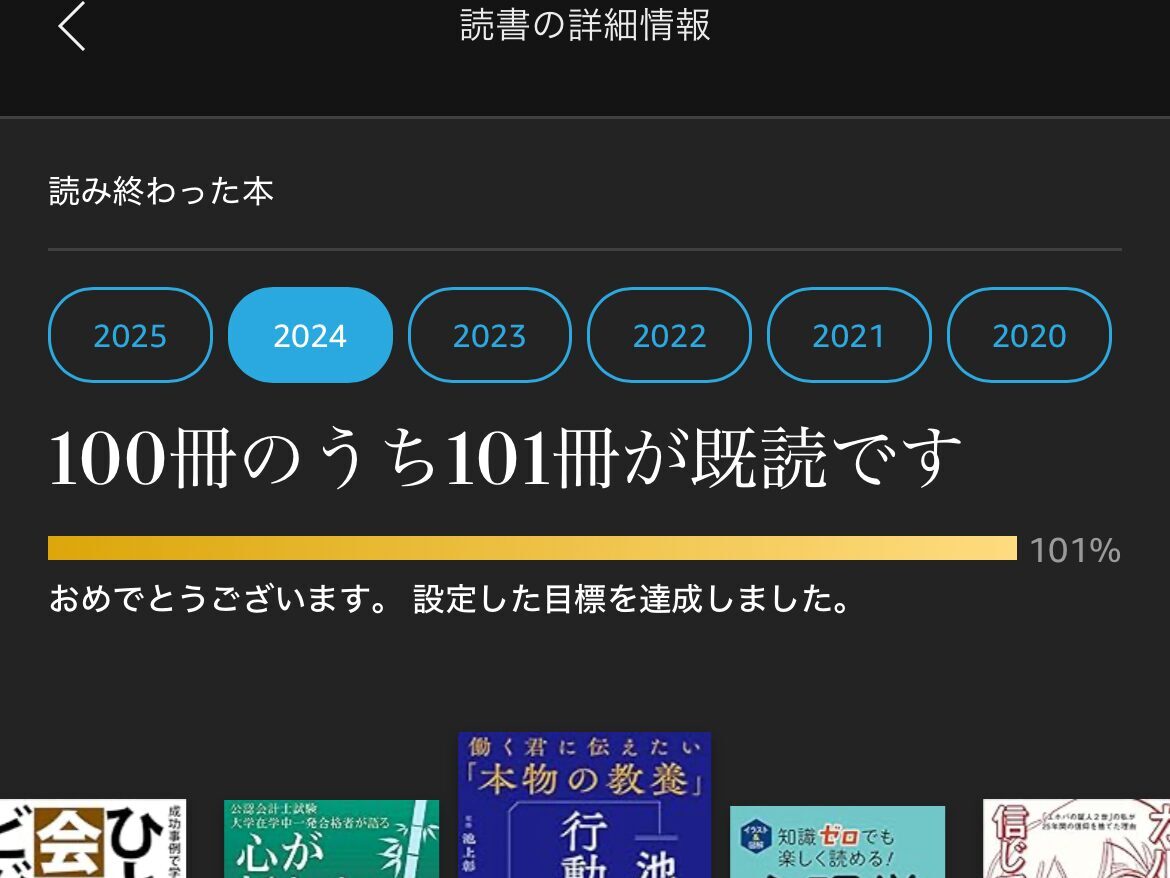Viewport: 1170px width, 878px height.
Task: Switch to year 2021
Action: [849, 336]
